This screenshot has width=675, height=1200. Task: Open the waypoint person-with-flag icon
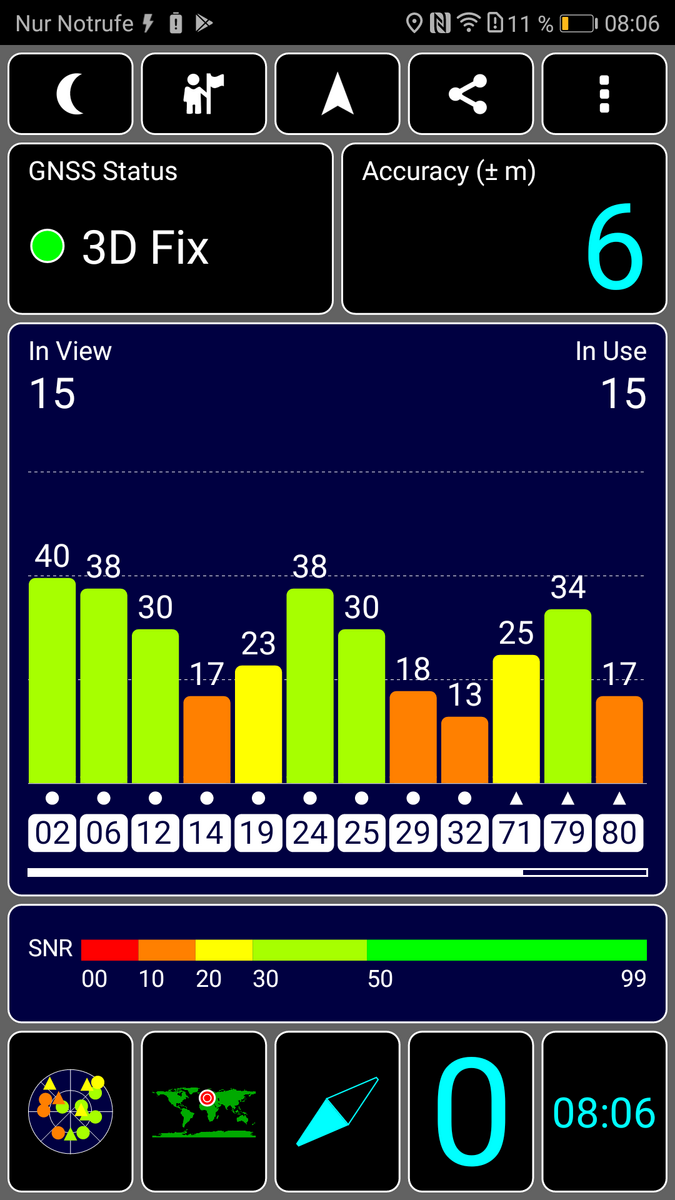[x=204, y=94]
